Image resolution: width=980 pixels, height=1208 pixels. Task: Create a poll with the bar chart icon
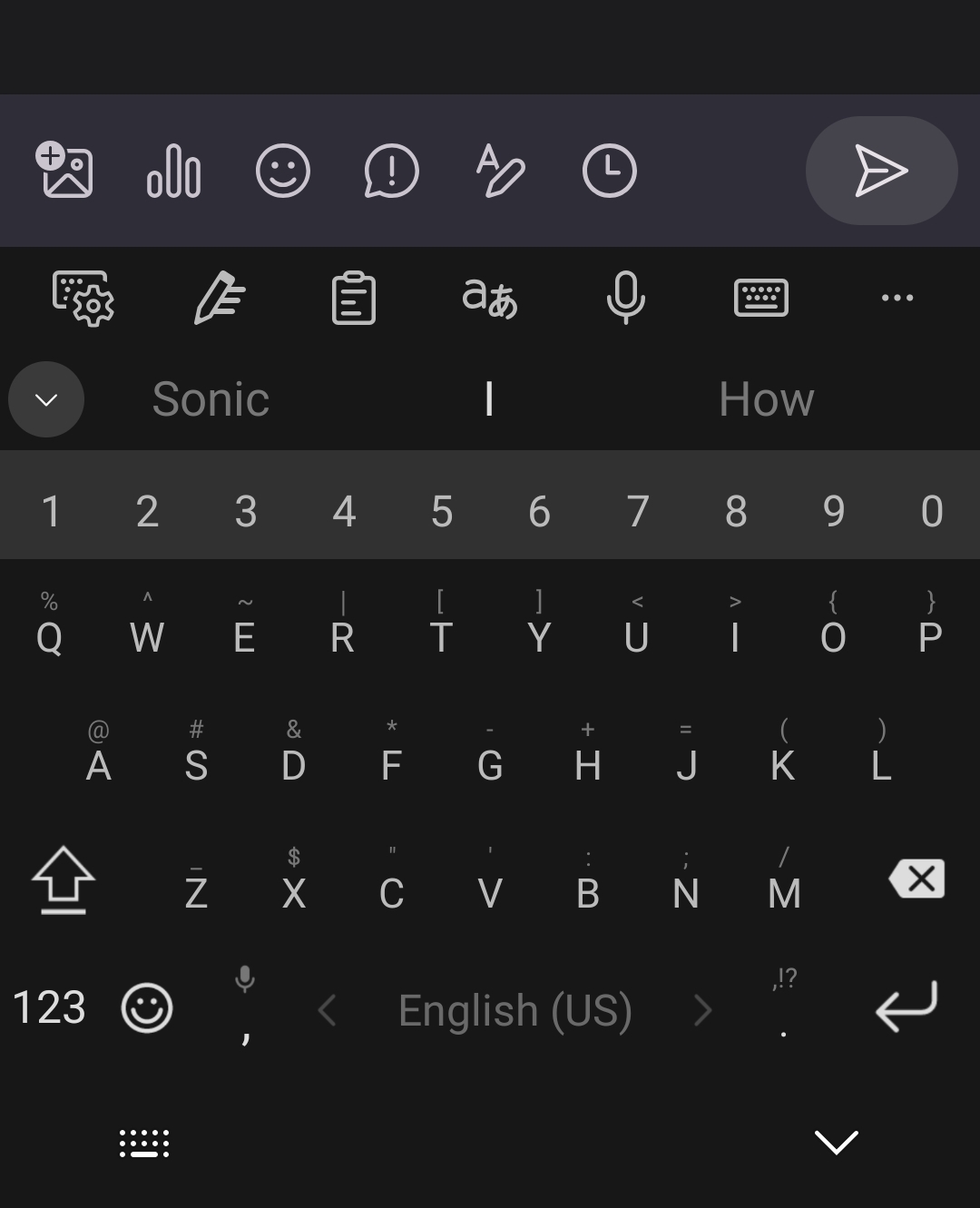click(173, 171)
